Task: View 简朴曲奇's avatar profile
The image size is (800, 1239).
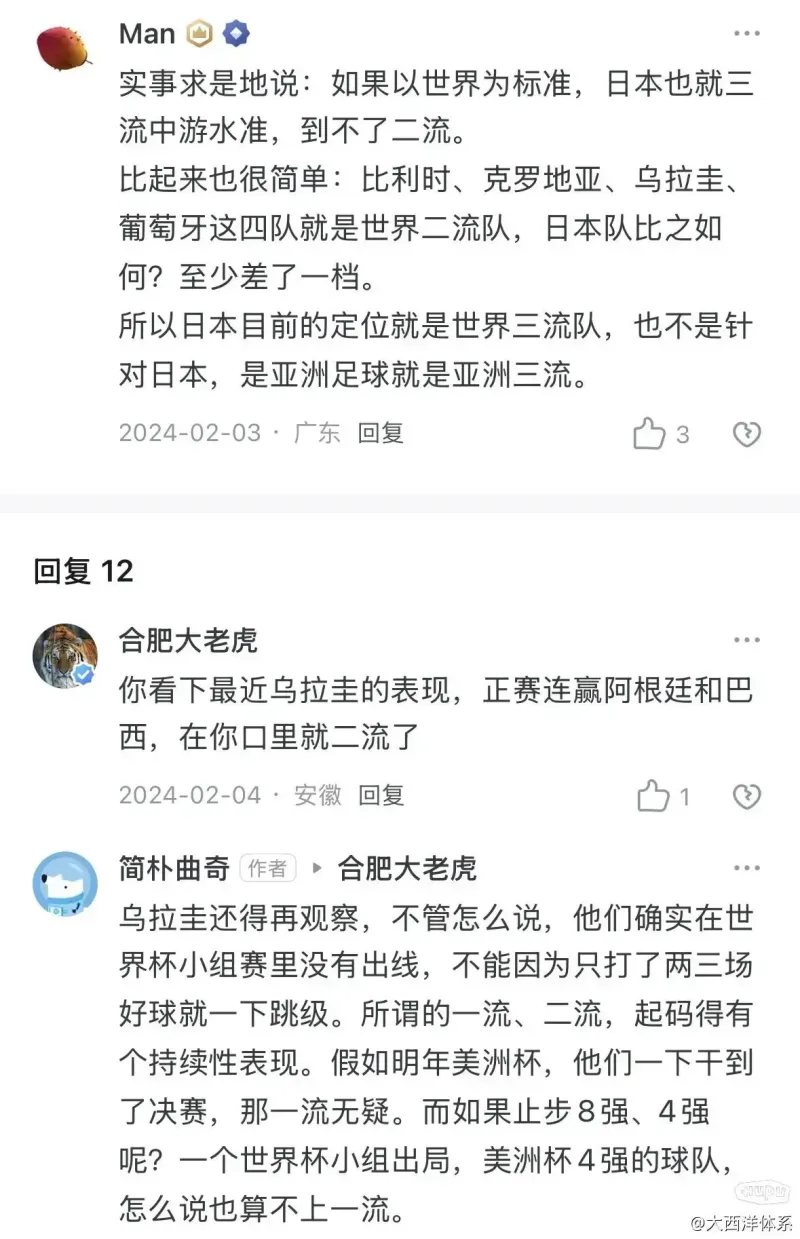Action: click(x=65, y=884)
